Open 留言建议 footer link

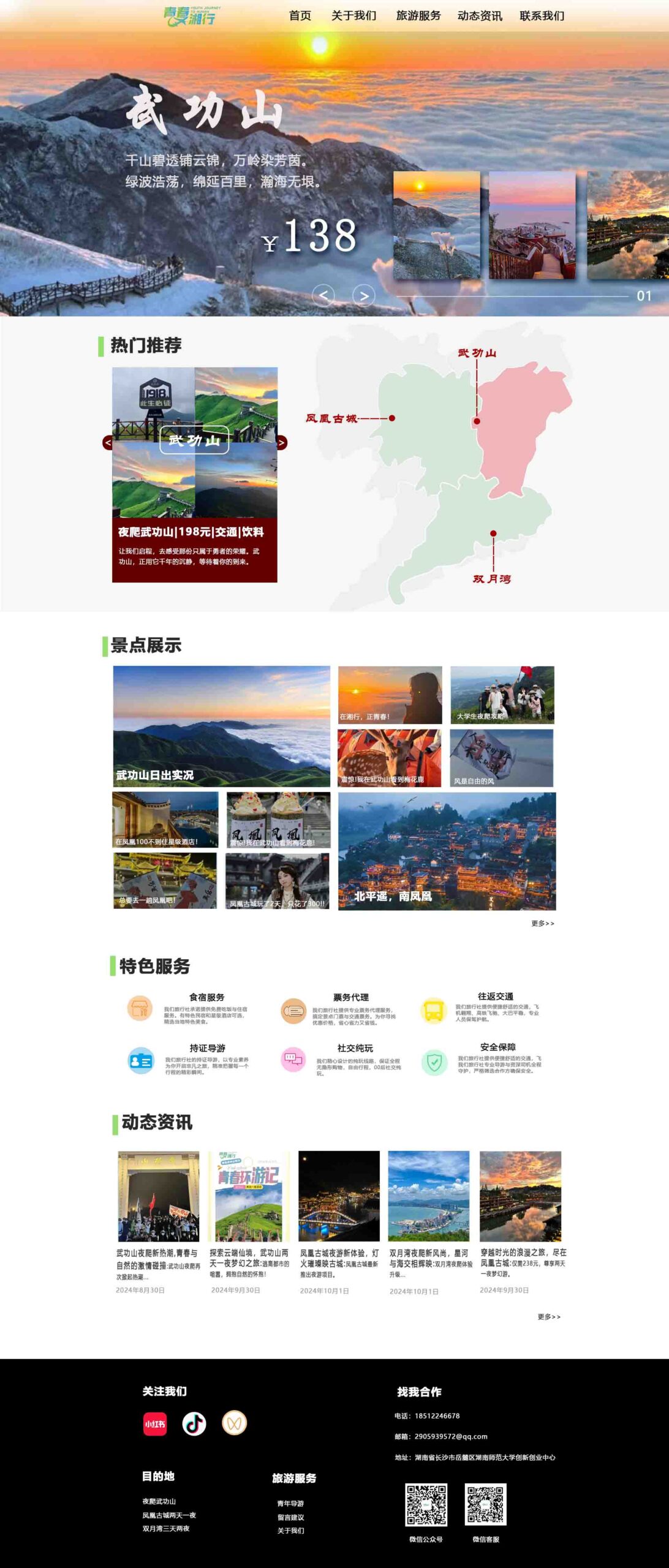(290, 1517)
